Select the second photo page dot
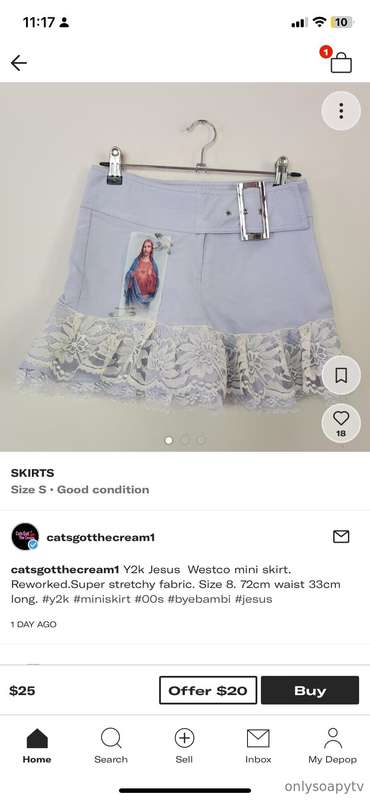Screen dimensions: 370x800 click(x=185, y=440)
